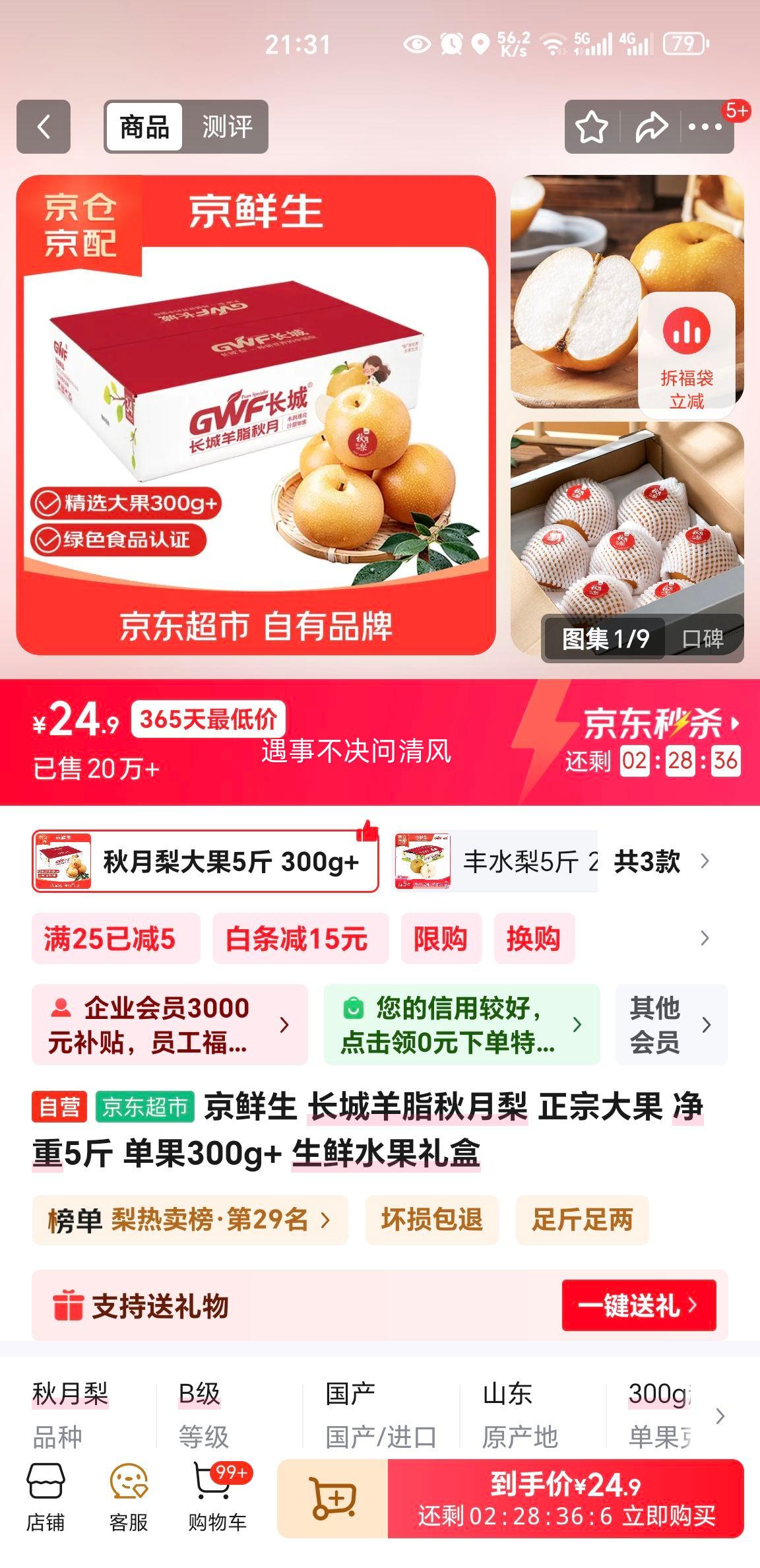Switch to the 测评 tab
The height and width of the screenshot is (1568, 760).
point(228,127)
